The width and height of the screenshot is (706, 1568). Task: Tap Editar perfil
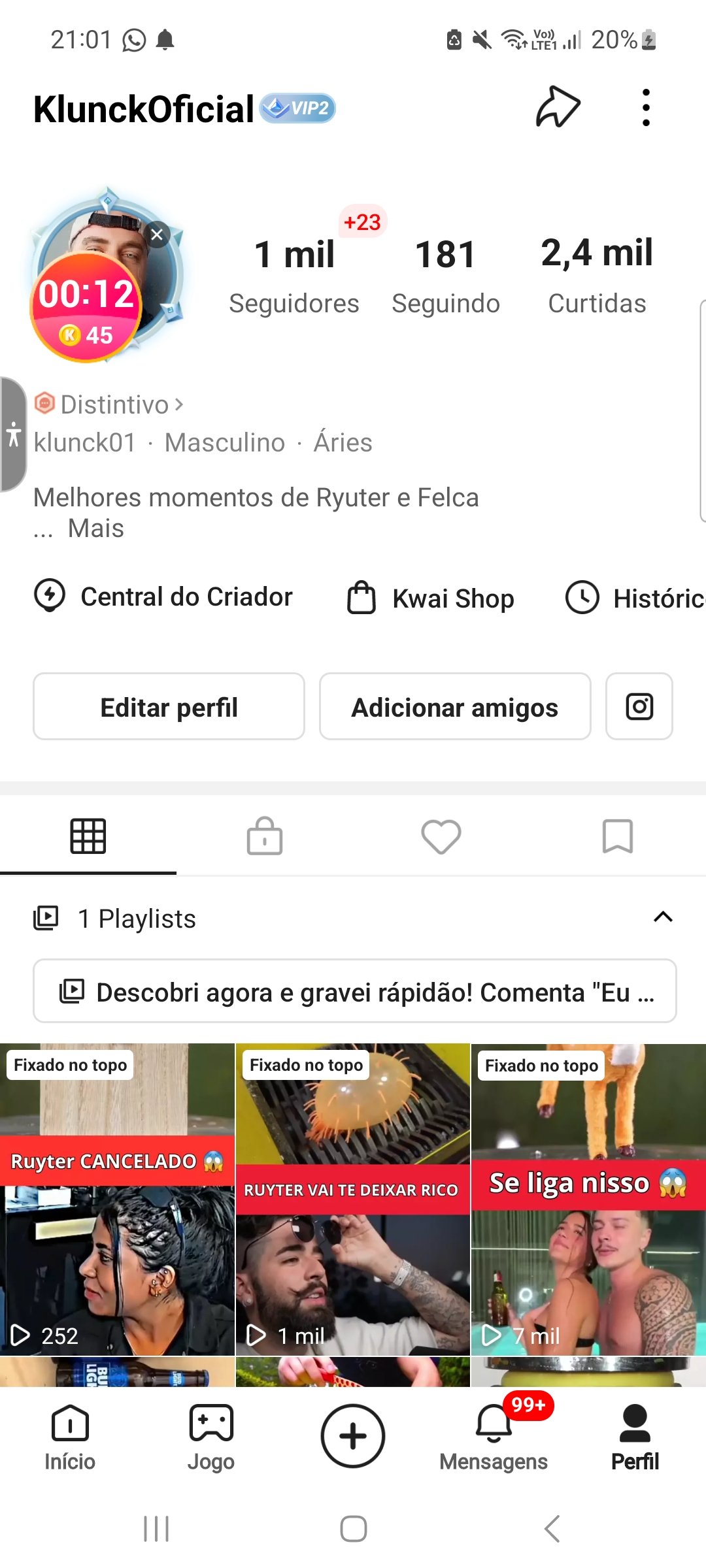pyautogui.click(x=169, y=707)
